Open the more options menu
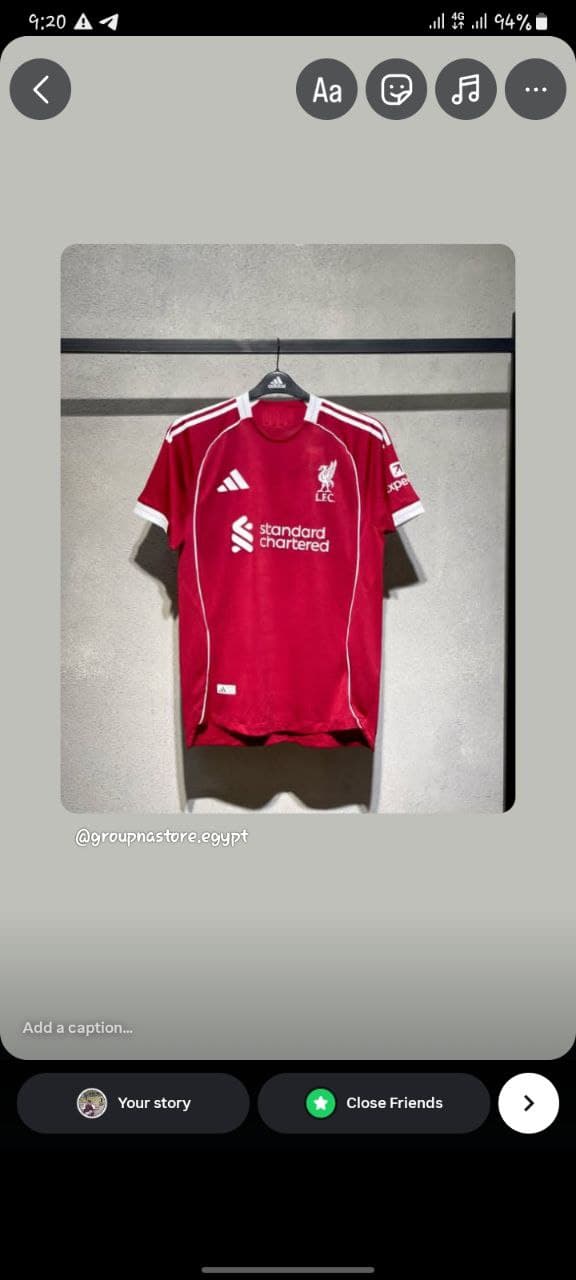The height and width of the screenshot is (1280, 576). pyautogui.click(x=536, y=89)
